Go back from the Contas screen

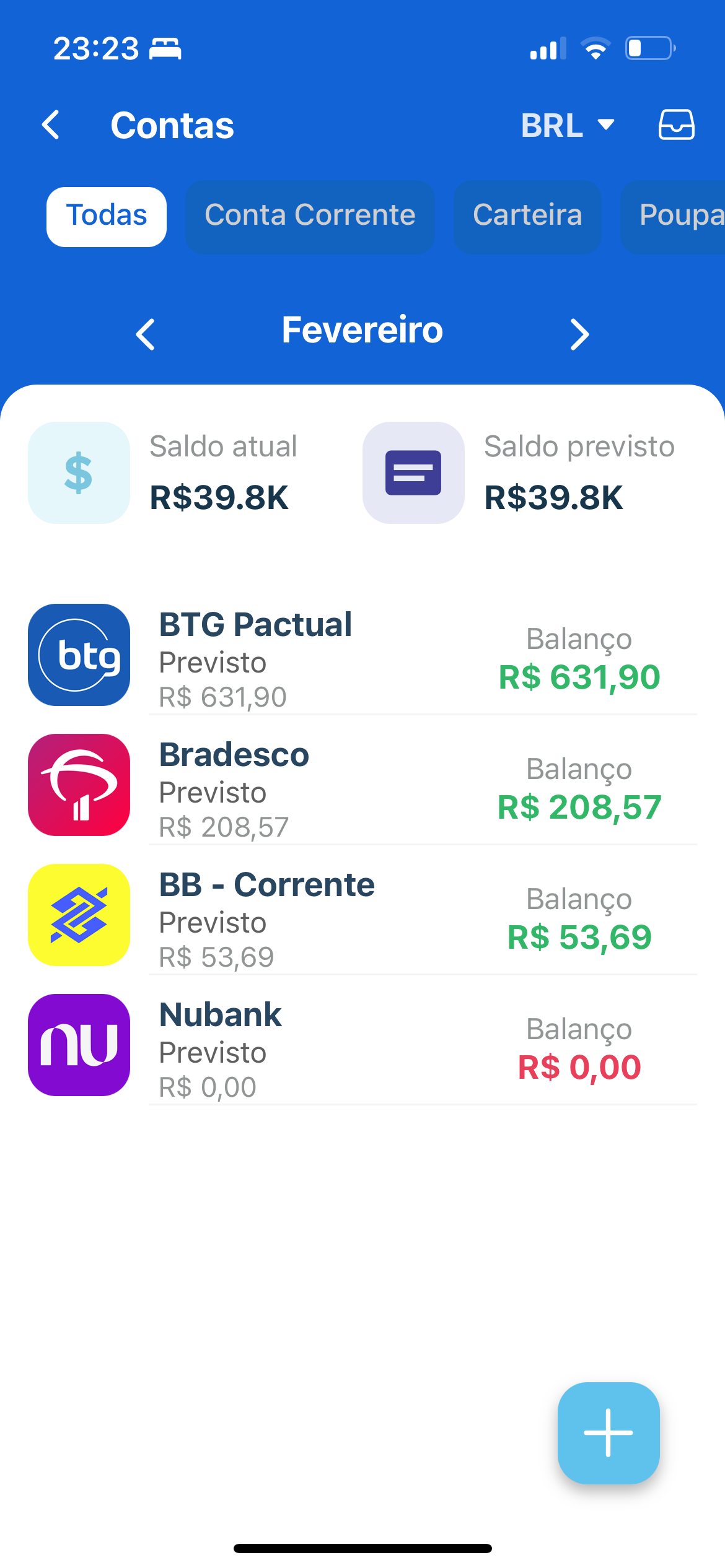[51, 125]
